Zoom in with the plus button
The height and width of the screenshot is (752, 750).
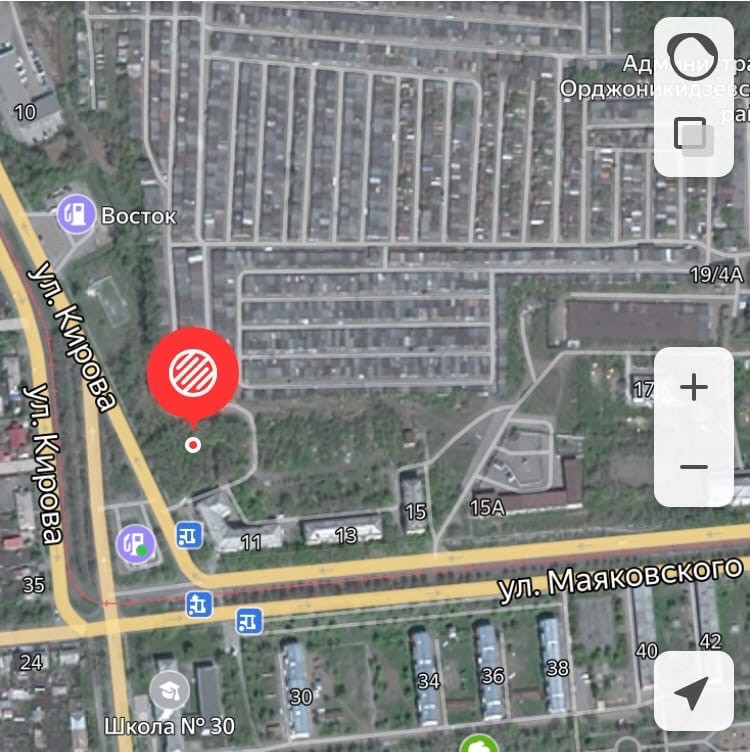coord(693,387)
